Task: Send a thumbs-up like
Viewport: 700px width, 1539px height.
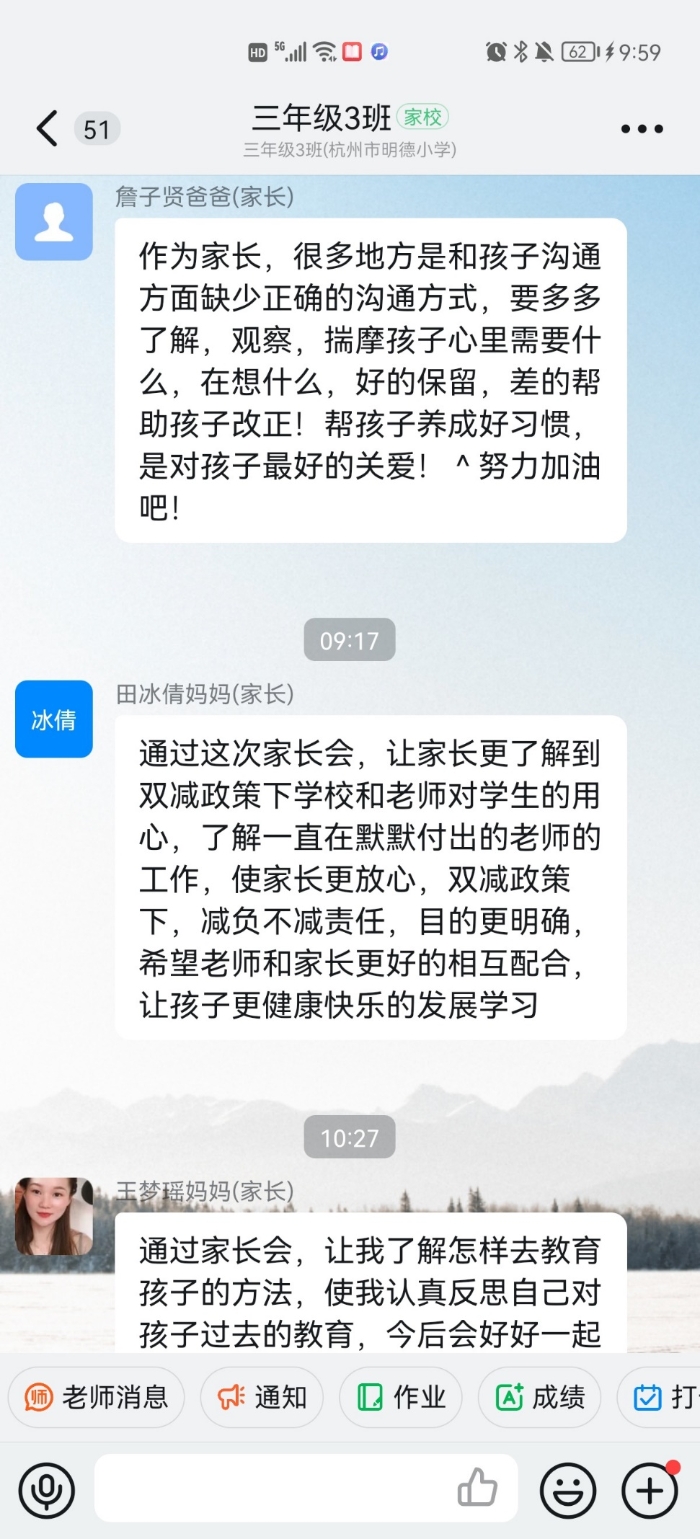Action: [477, 1489]
